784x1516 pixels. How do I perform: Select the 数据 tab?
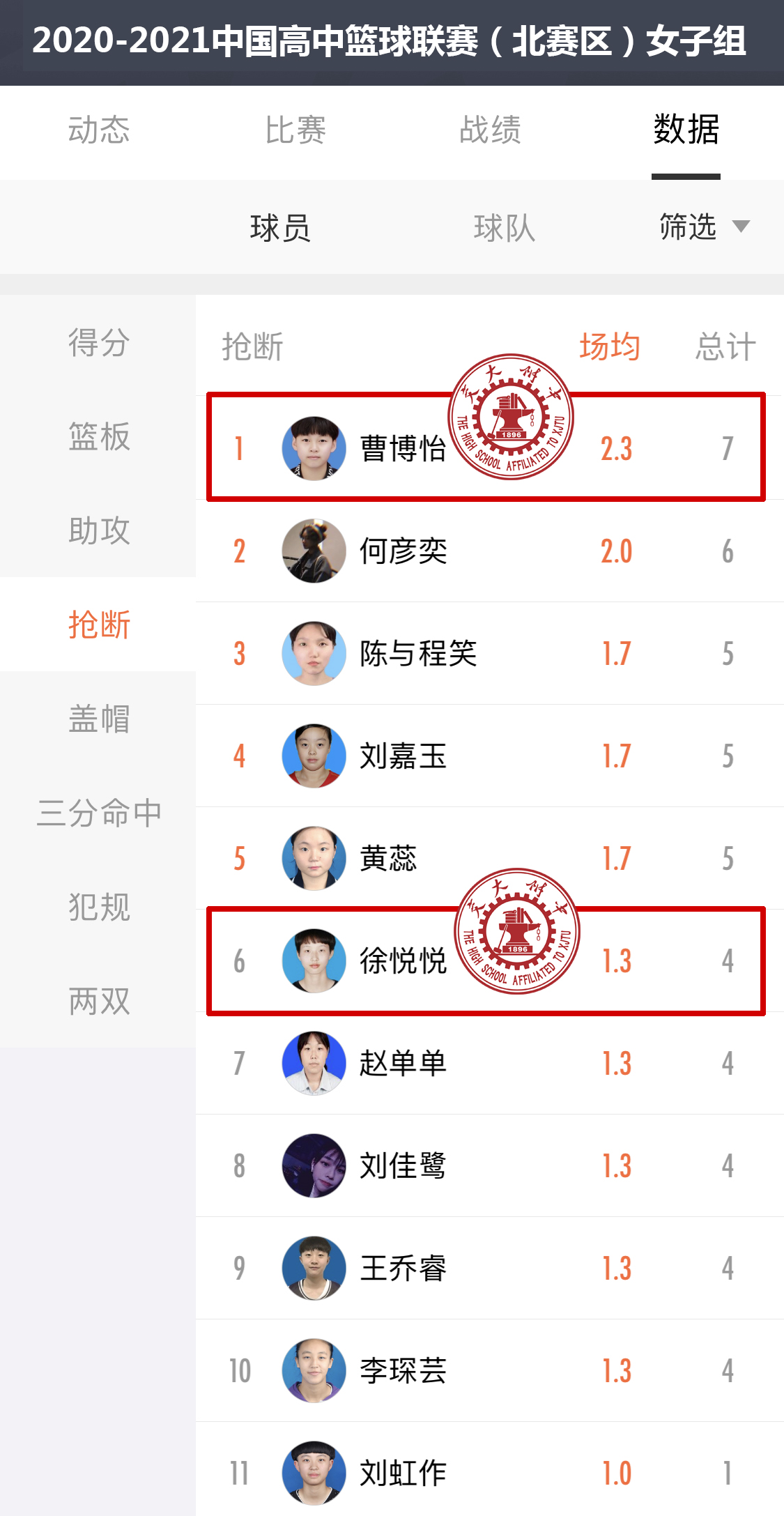(686, 130)
